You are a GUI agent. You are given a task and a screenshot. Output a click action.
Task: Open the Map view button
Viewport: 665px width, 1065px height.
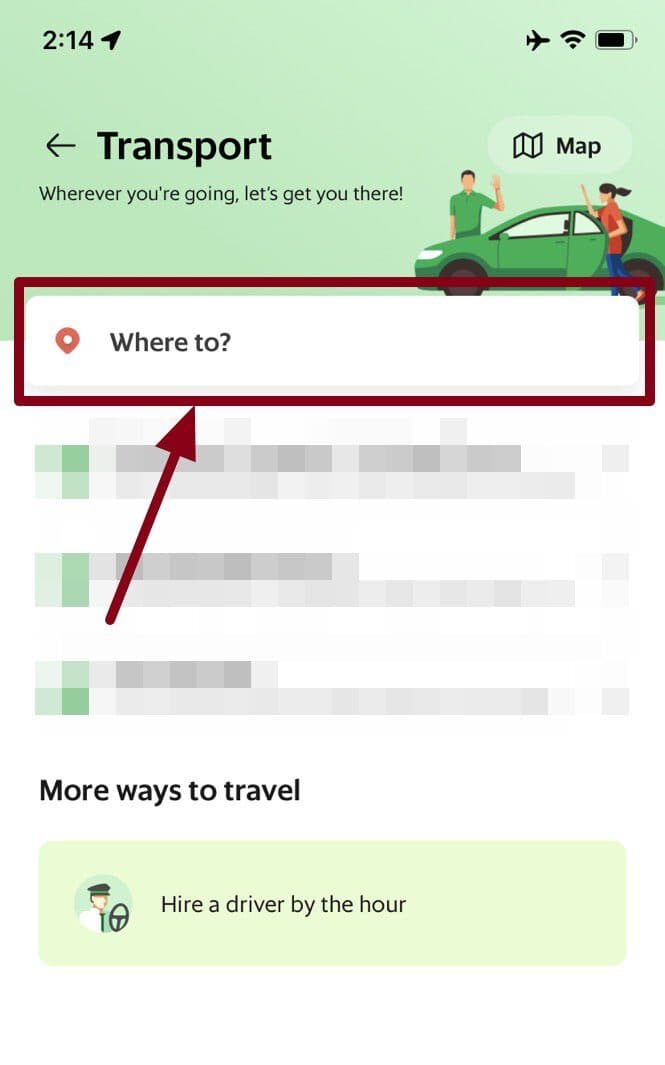[558, 146]
